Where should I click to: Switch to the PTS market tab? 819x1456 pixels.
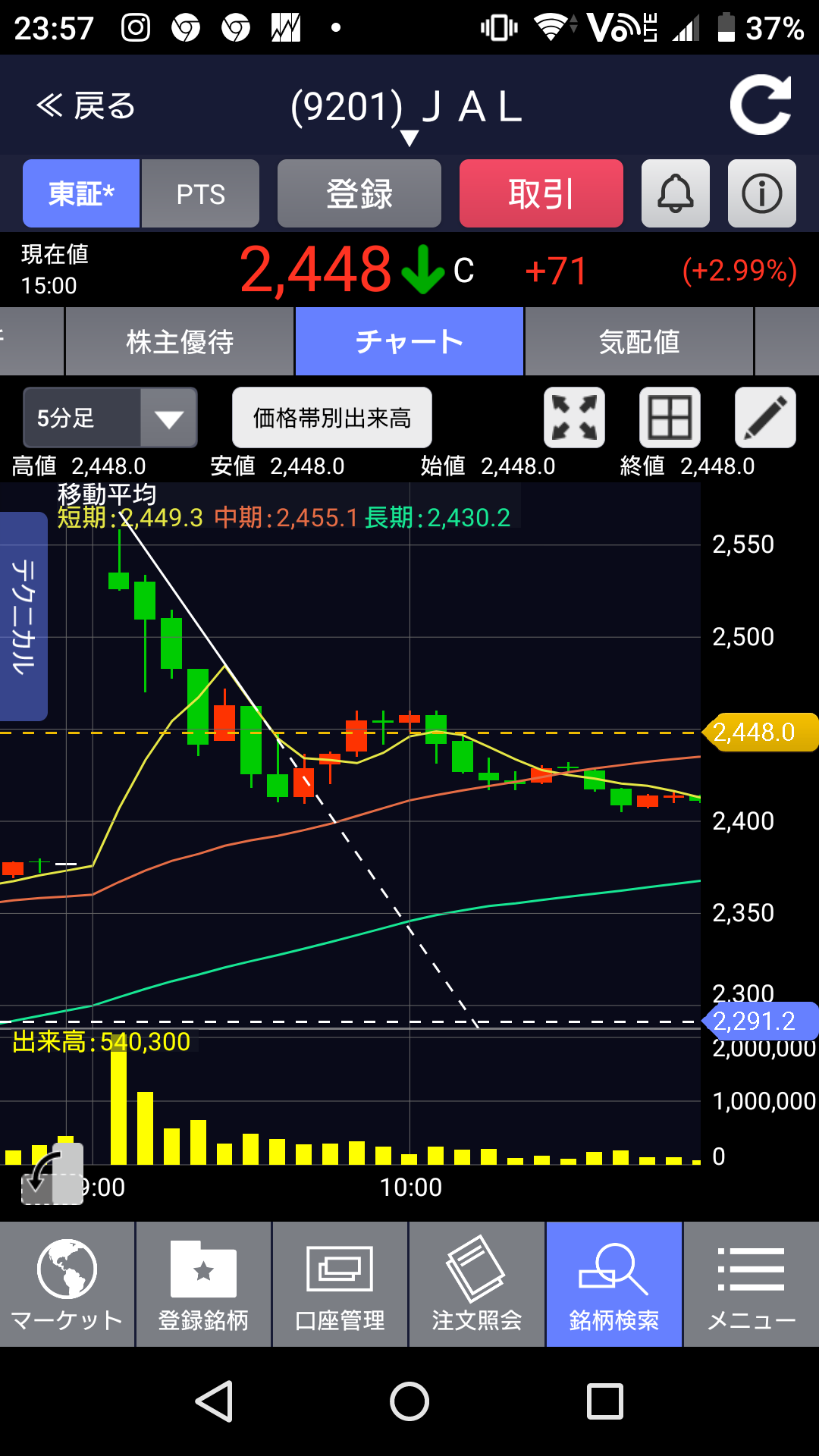coord(200,194)
